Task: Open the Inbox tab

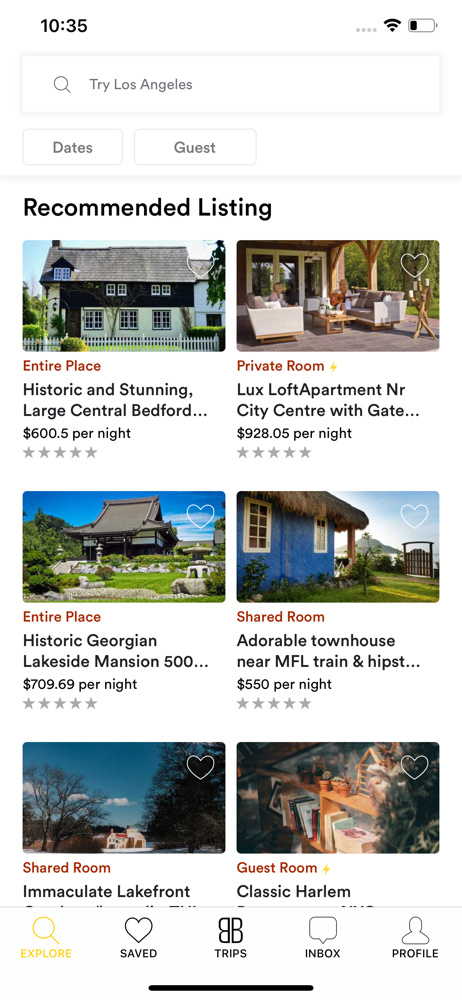Action: point(322,938)
